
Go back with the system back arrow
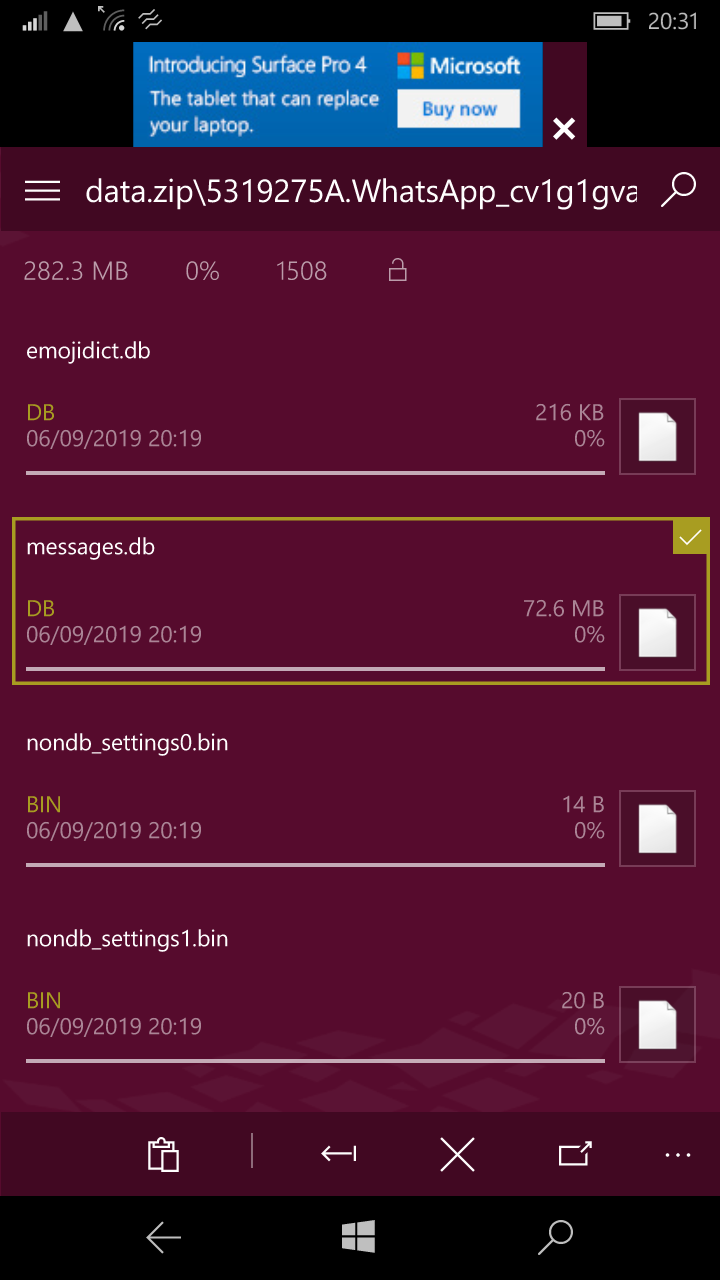click(x=164, y=1238)
